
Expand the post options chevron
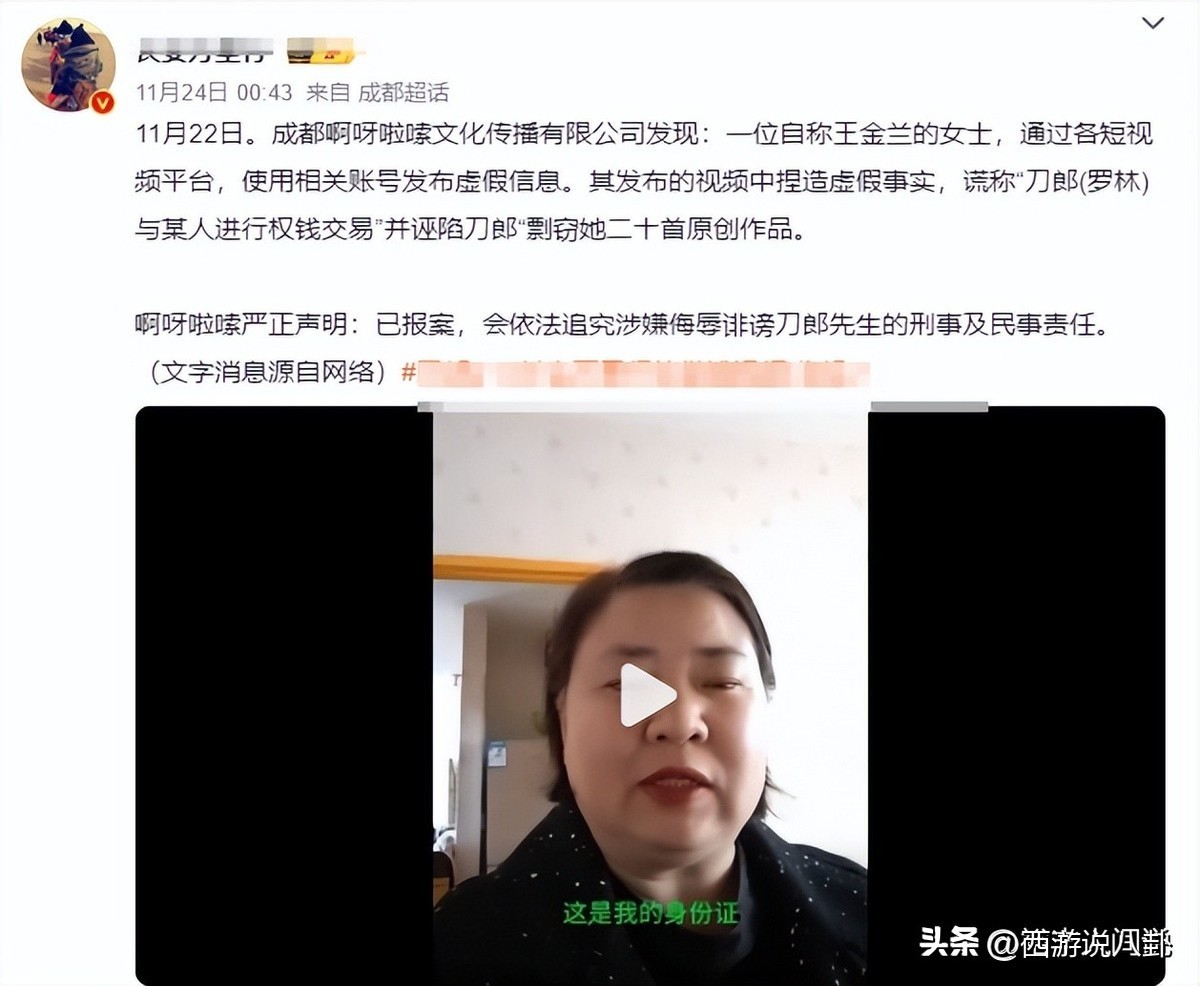[1153, 23]
